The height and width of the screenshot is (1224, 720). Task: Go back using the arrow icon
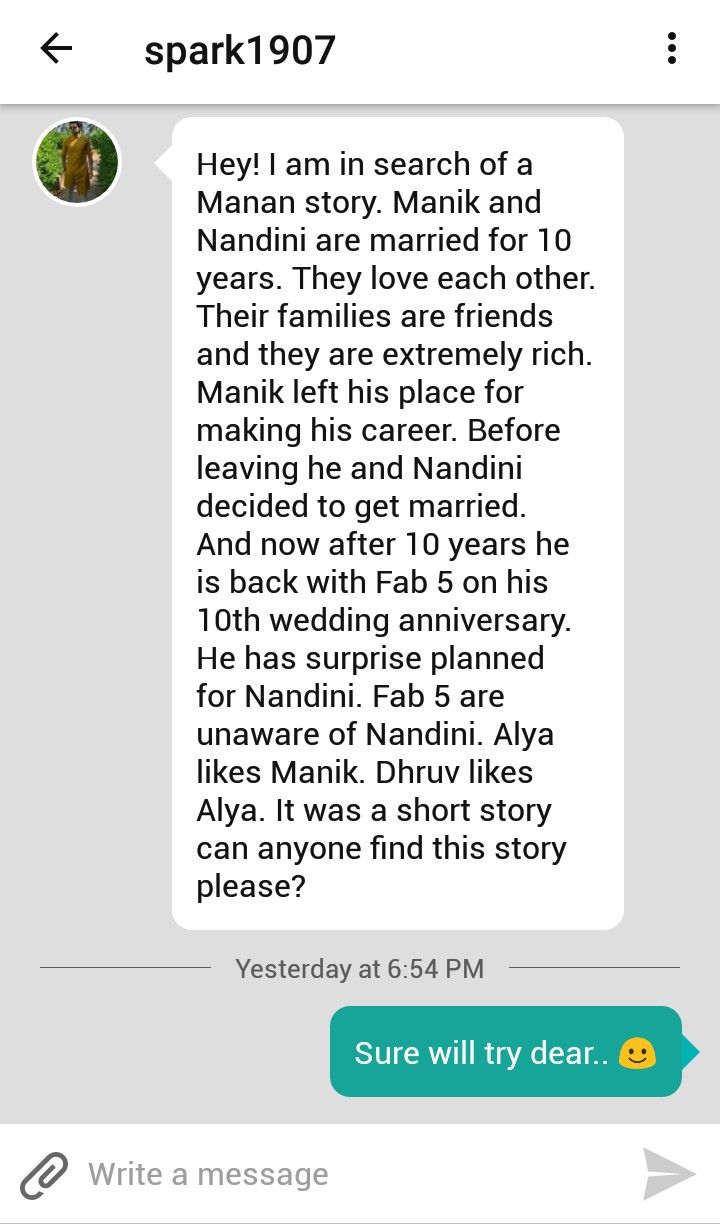point(56,49)
